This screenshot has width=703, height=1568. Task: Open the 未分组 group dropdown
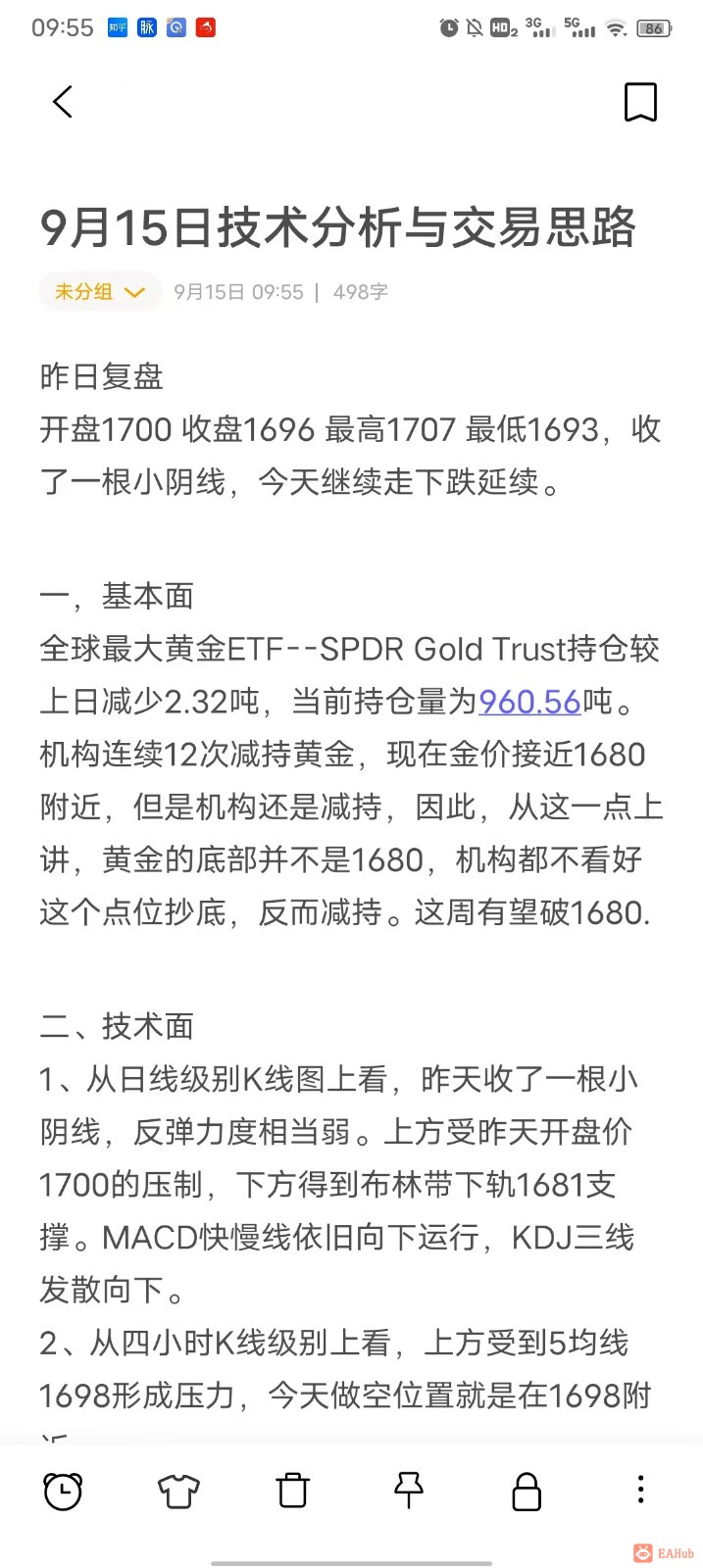[x=100, y=292]
